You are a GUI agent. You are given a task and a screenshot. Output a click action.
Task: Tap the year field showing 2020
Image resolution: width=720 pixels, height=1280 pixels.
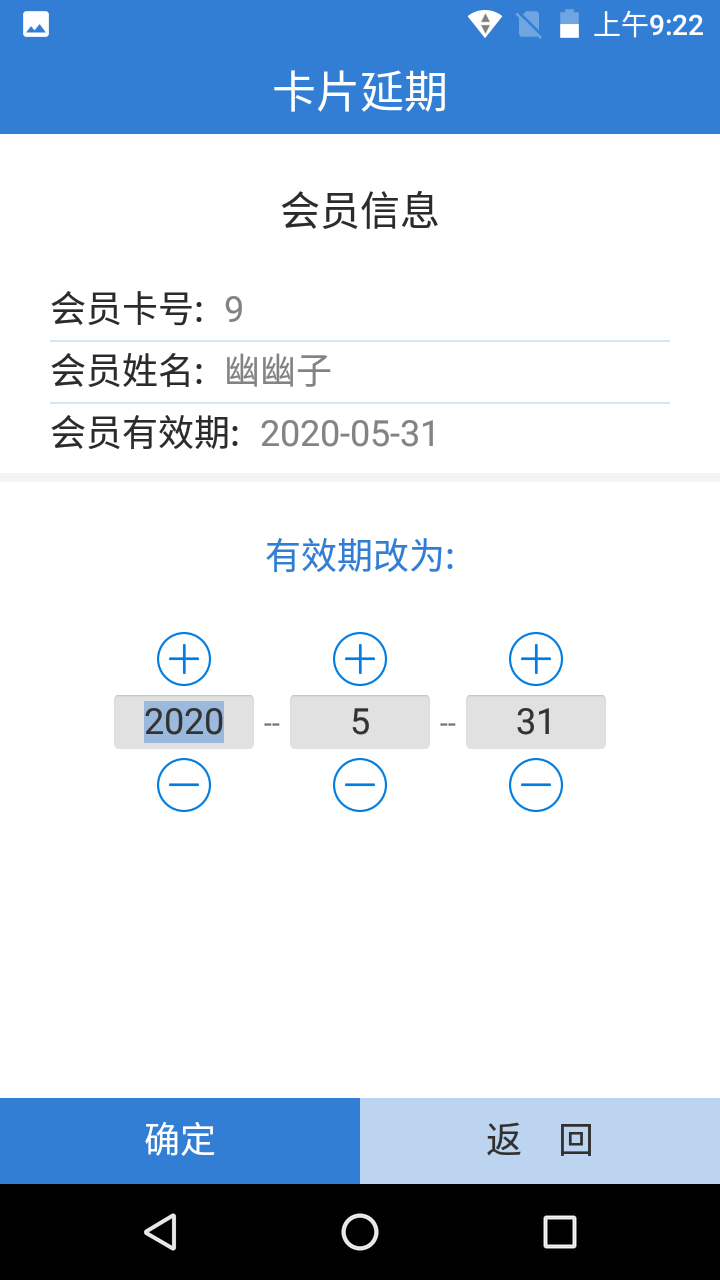[x=184, y=722]
